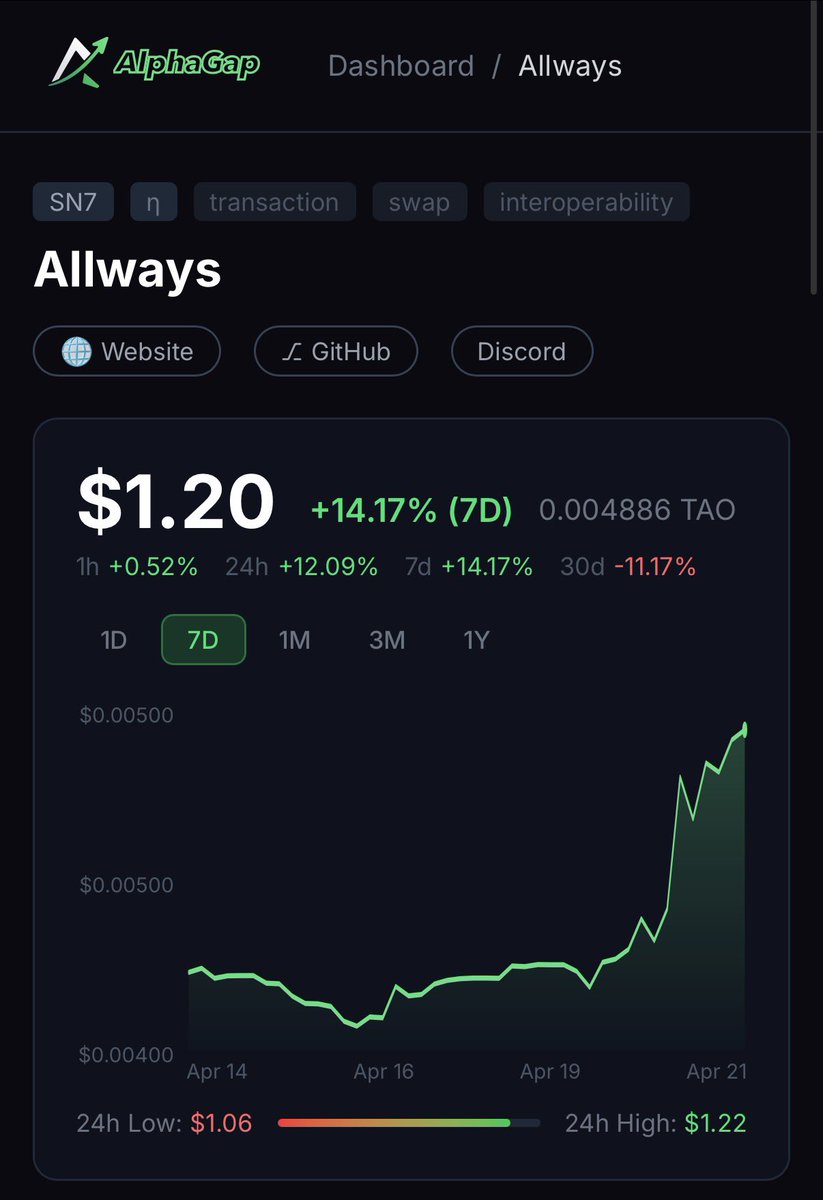
Task: View the 1Y price history
Action: (477, 640)
